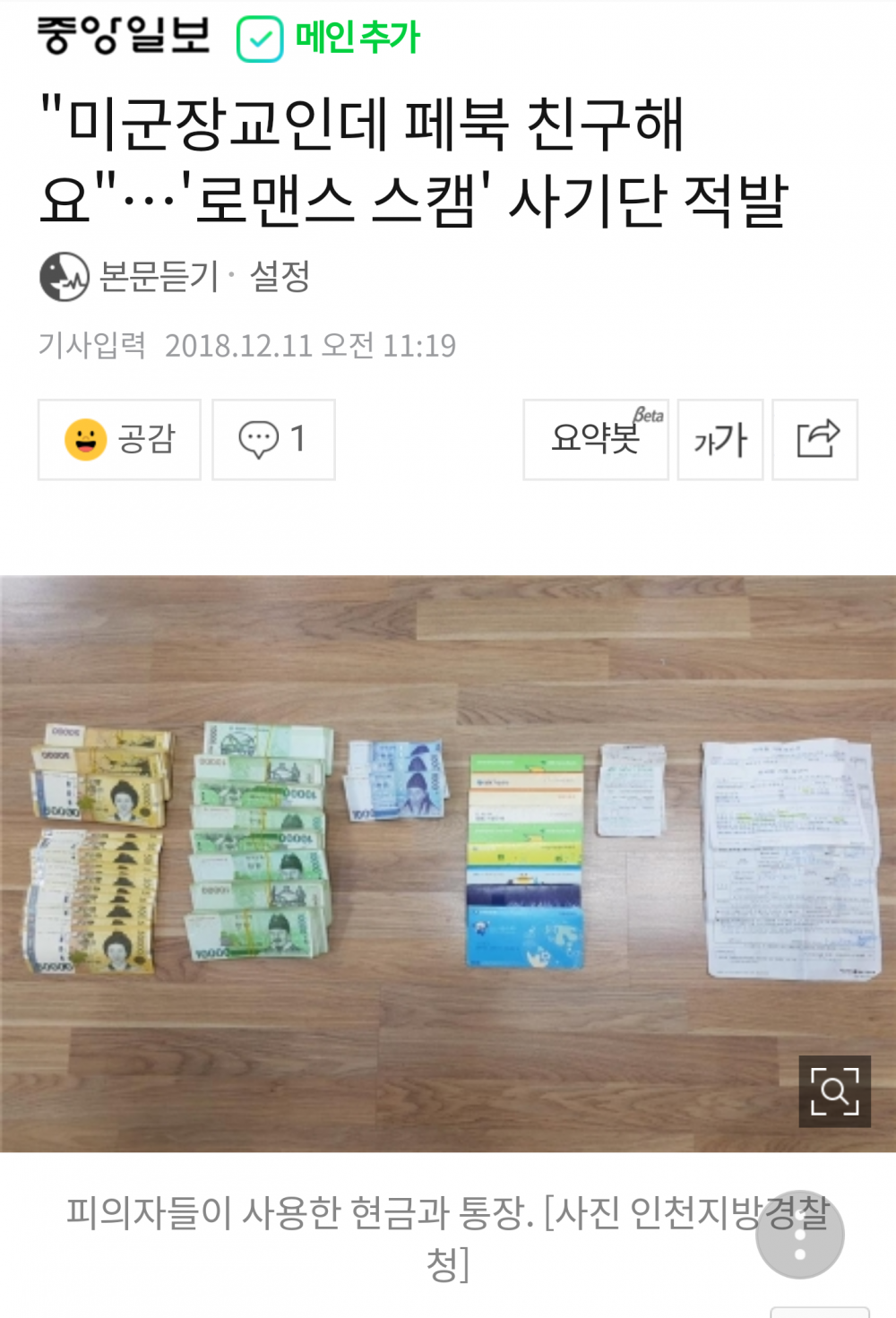Enlarge the photo with magnifier icon
This screenshot has height=1318, width=896.
click(x=834, y=1091)
